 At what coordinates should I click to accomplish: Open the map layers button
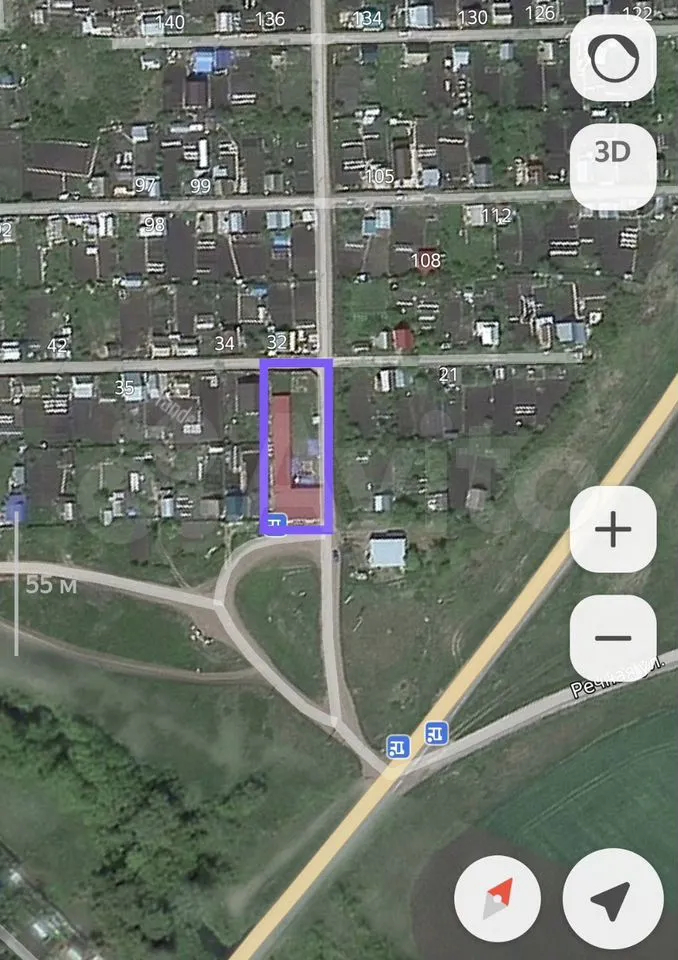tap(612, 58)
